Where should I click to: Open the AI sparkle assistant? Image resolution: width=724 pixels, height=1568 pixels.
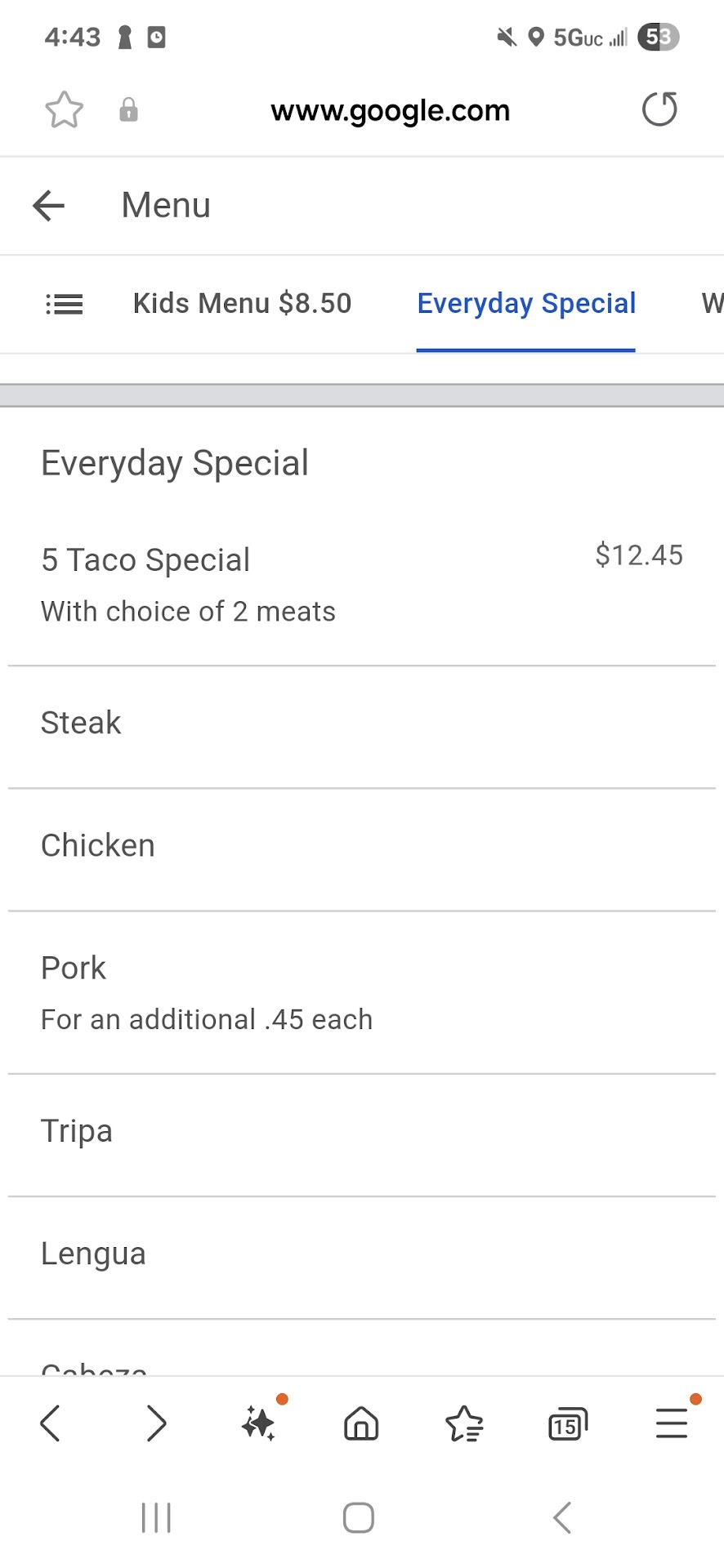coord(259,1423)
